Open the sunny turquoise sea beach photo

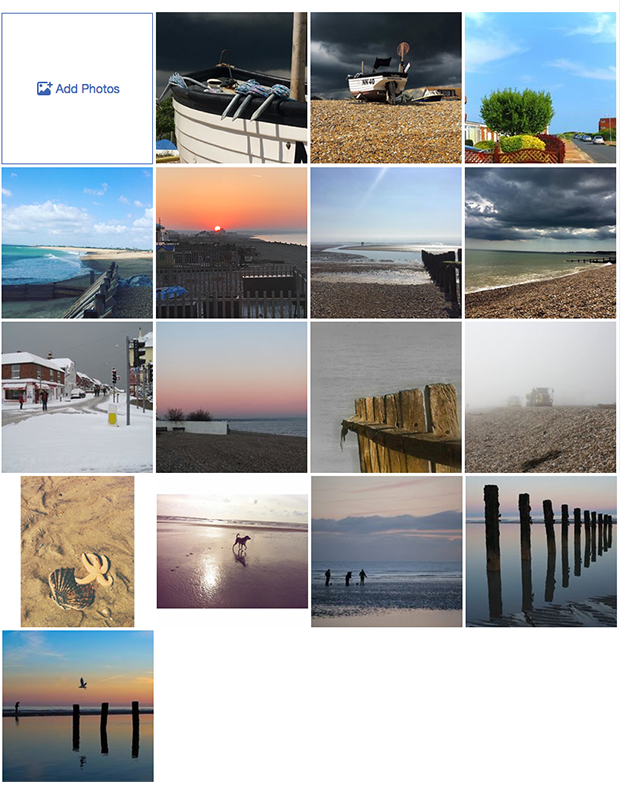(x=77, y=243)
